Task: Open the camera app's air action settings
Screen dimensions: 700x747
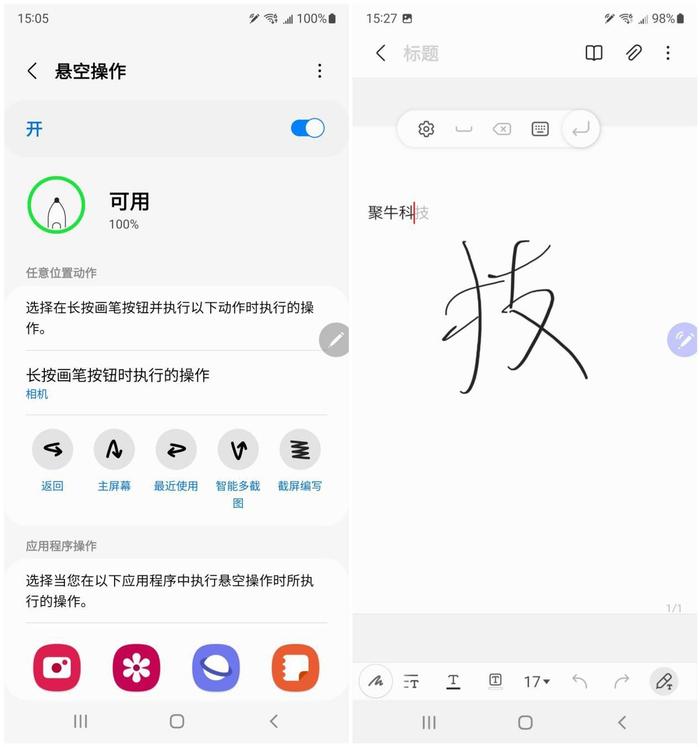Action: coord(57,668)
